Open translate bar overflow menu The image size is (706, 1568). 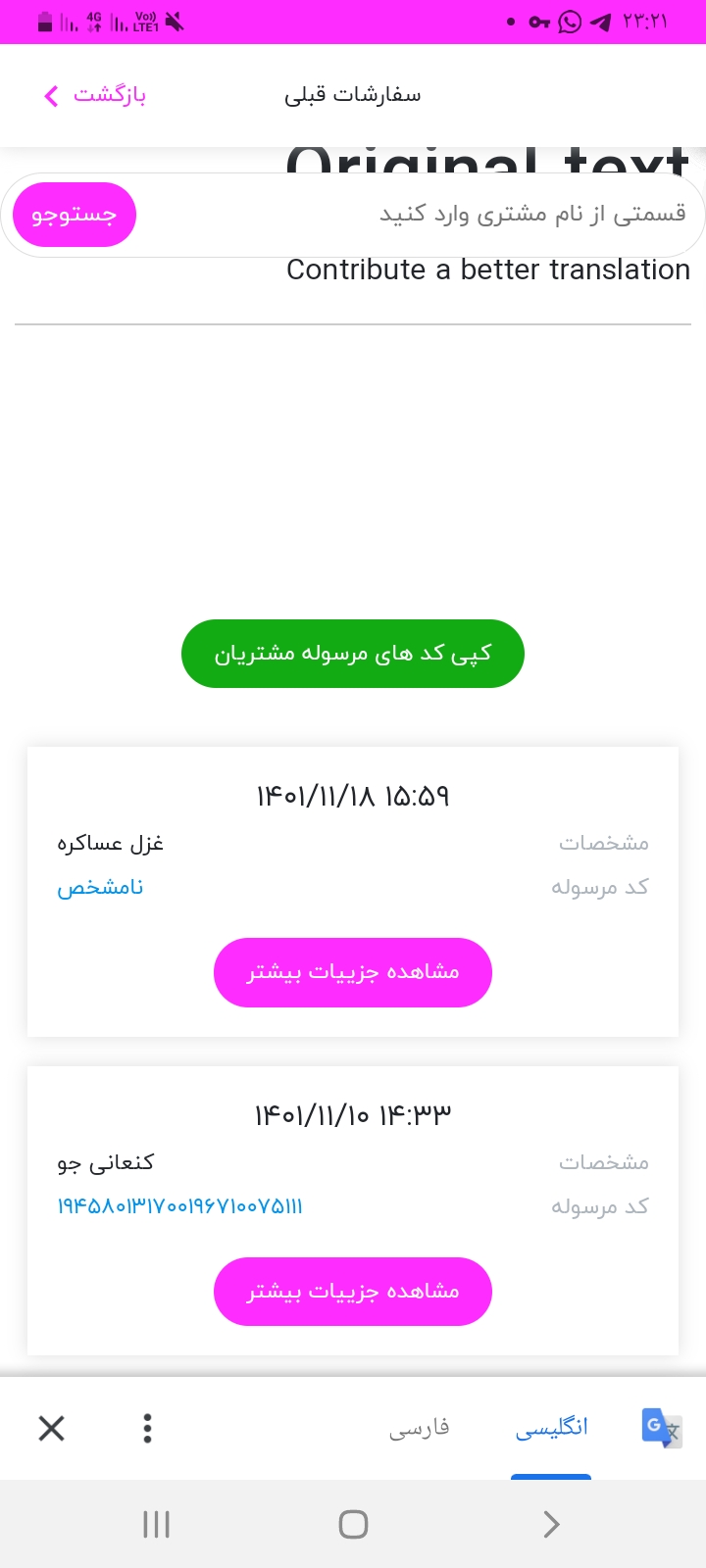pyautogui.click(x=147, y=1429)
